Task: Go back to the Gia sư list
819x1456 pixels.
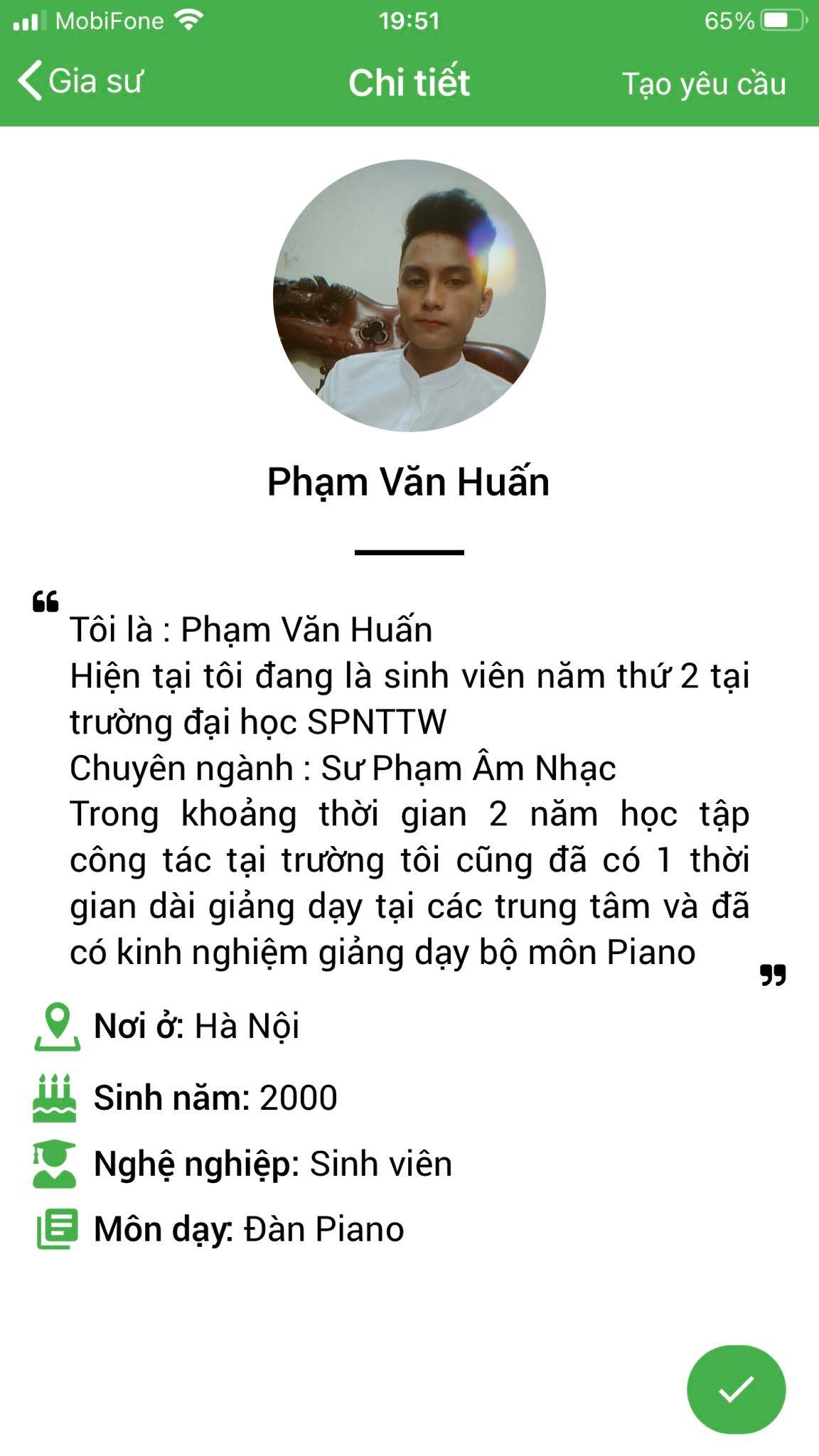Action: coord(80,81)
